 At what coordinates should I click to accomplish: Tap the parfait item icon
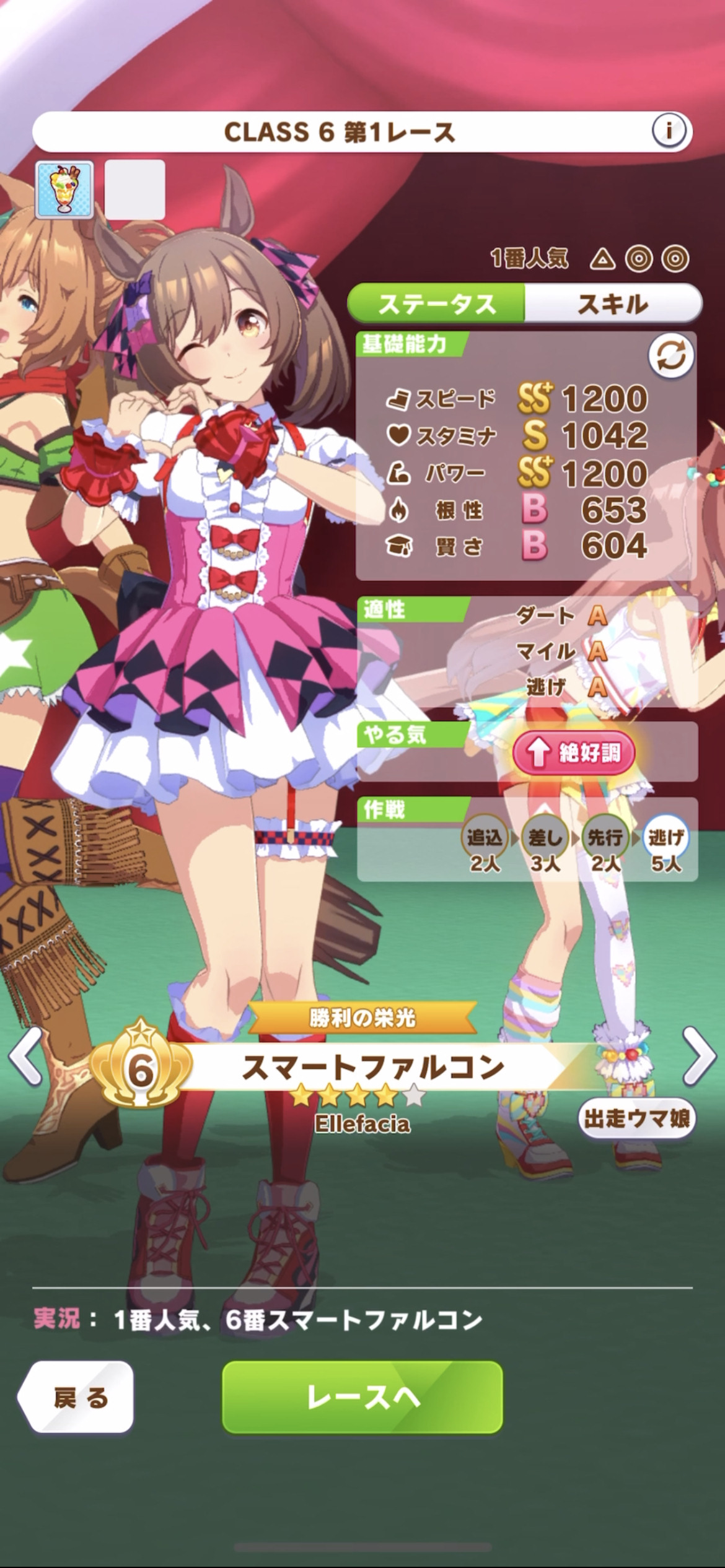tap(64, 189)
